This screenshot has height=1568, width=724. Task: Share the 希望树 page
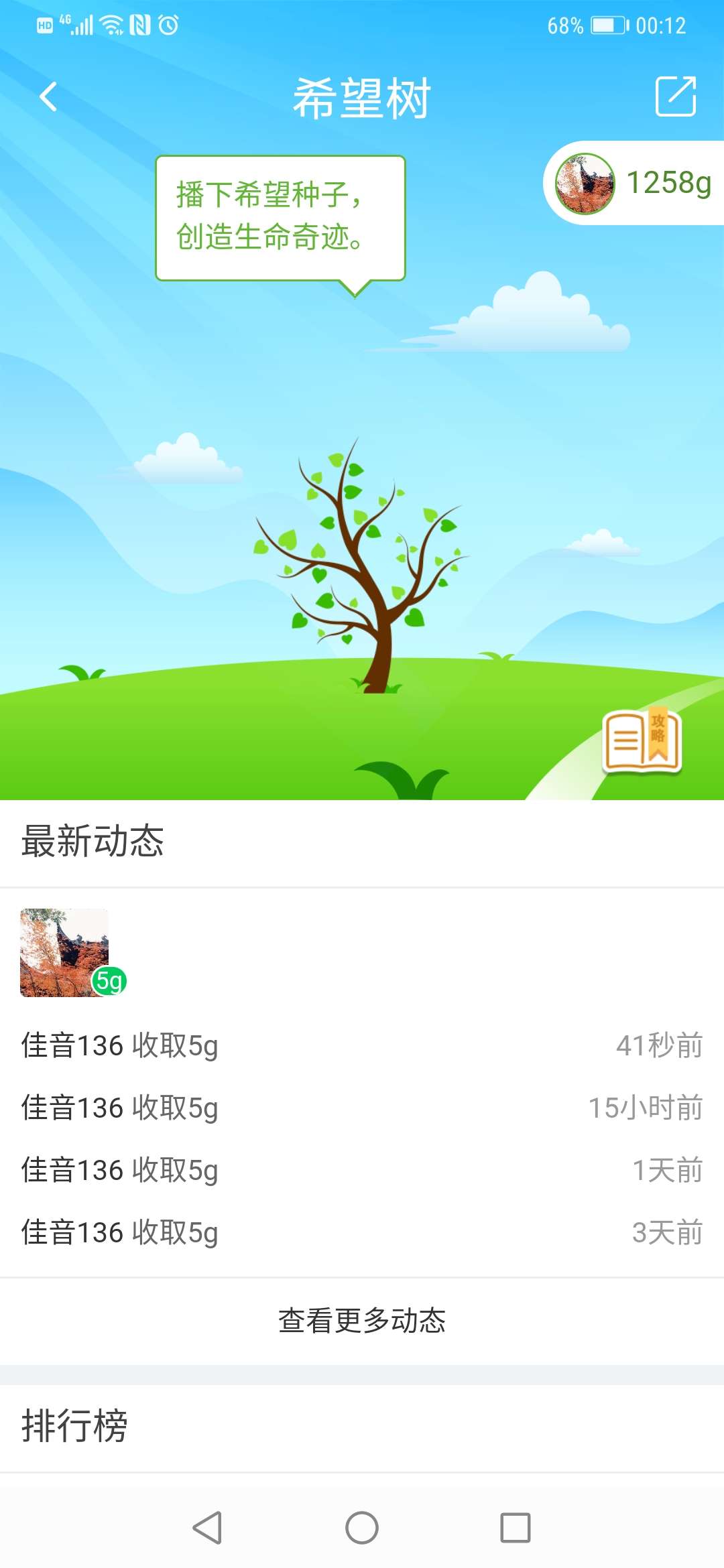(675, 96)
